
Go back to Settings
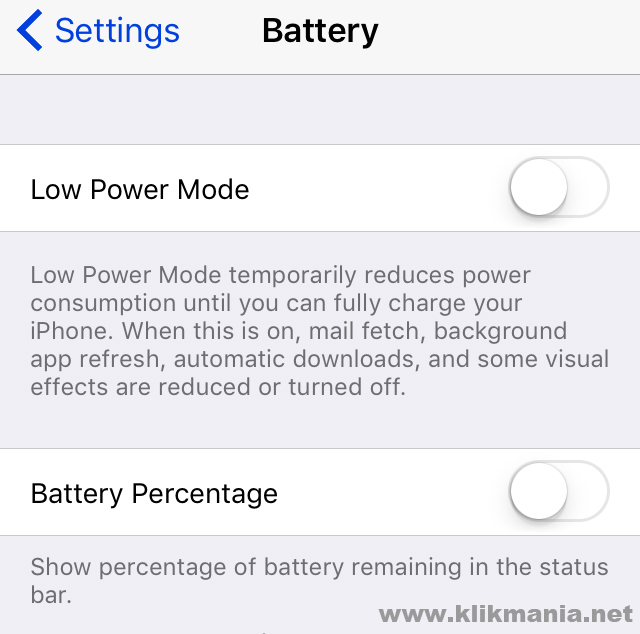(98, 32)
